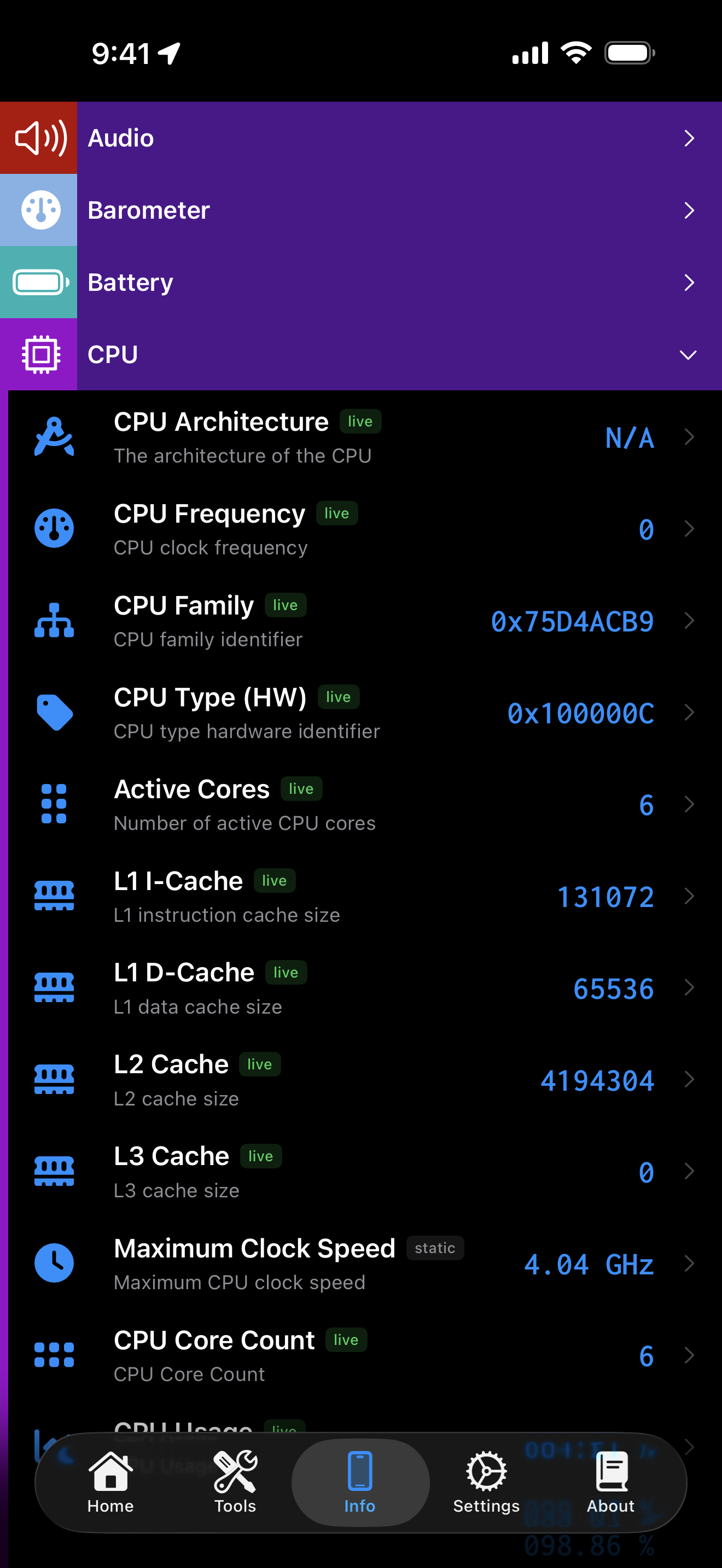Tap the Audio speaker icon
Screen dimensions: 722x1568
coord(38,138)
